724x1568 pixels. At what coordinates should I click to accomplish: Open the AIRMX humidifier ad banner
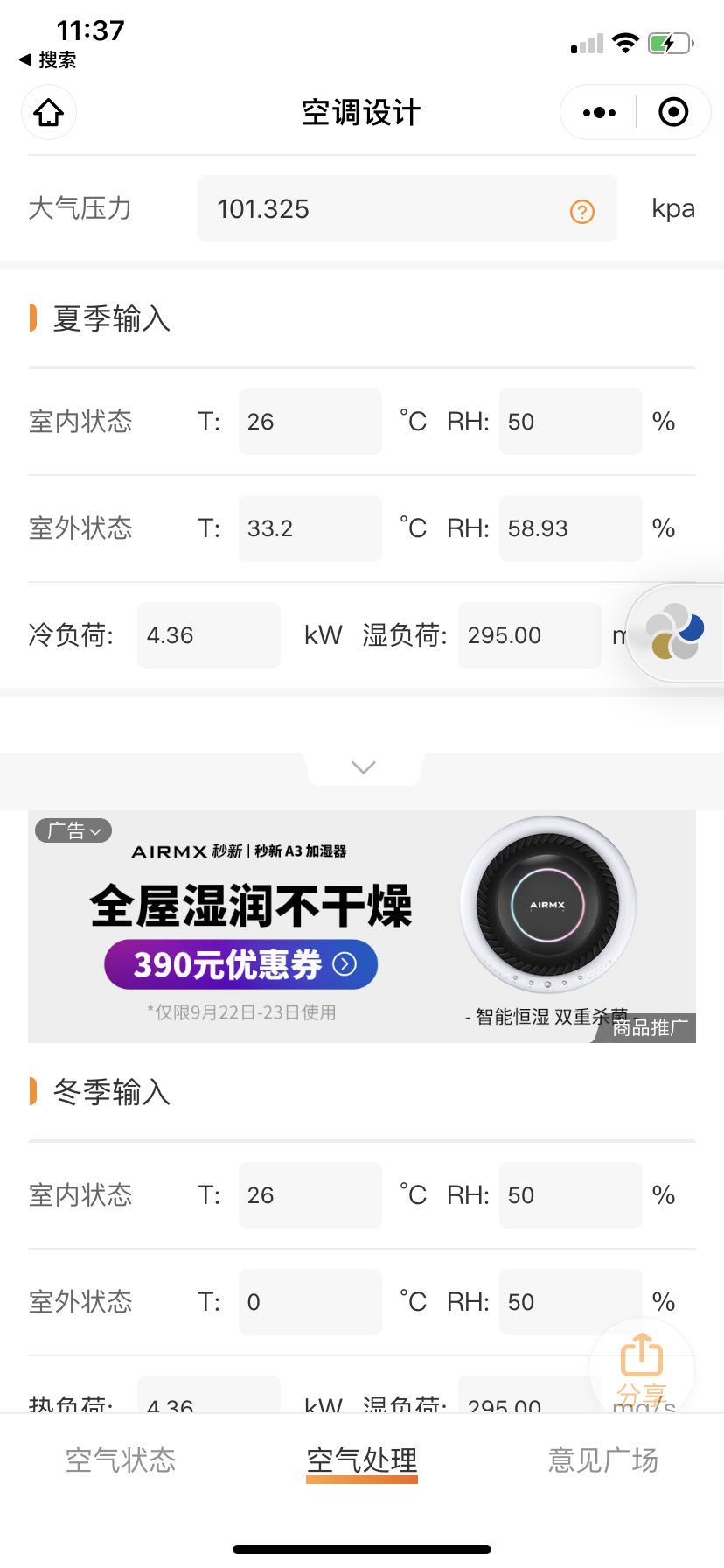coord(362,927)
